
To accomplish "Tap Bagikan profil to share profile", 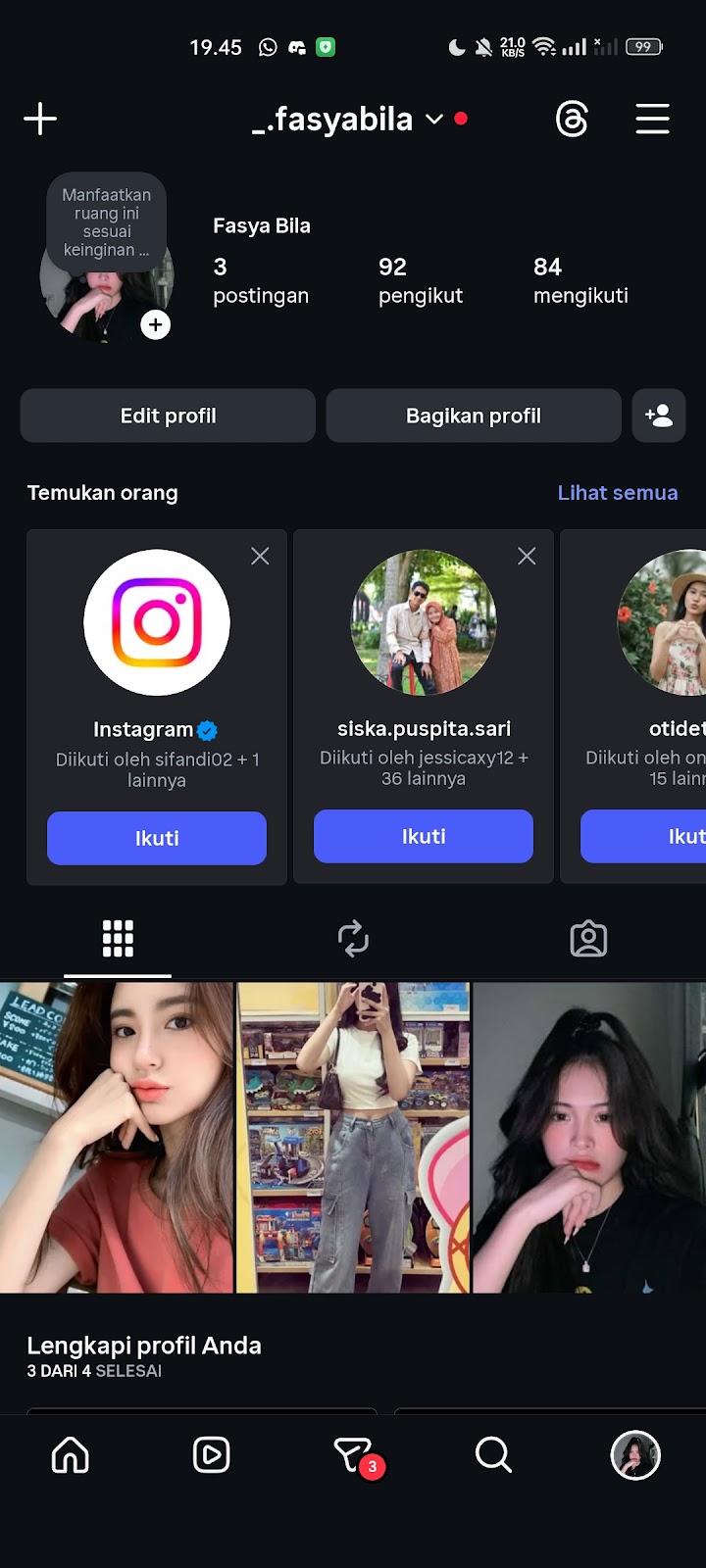I will [473, 416].
